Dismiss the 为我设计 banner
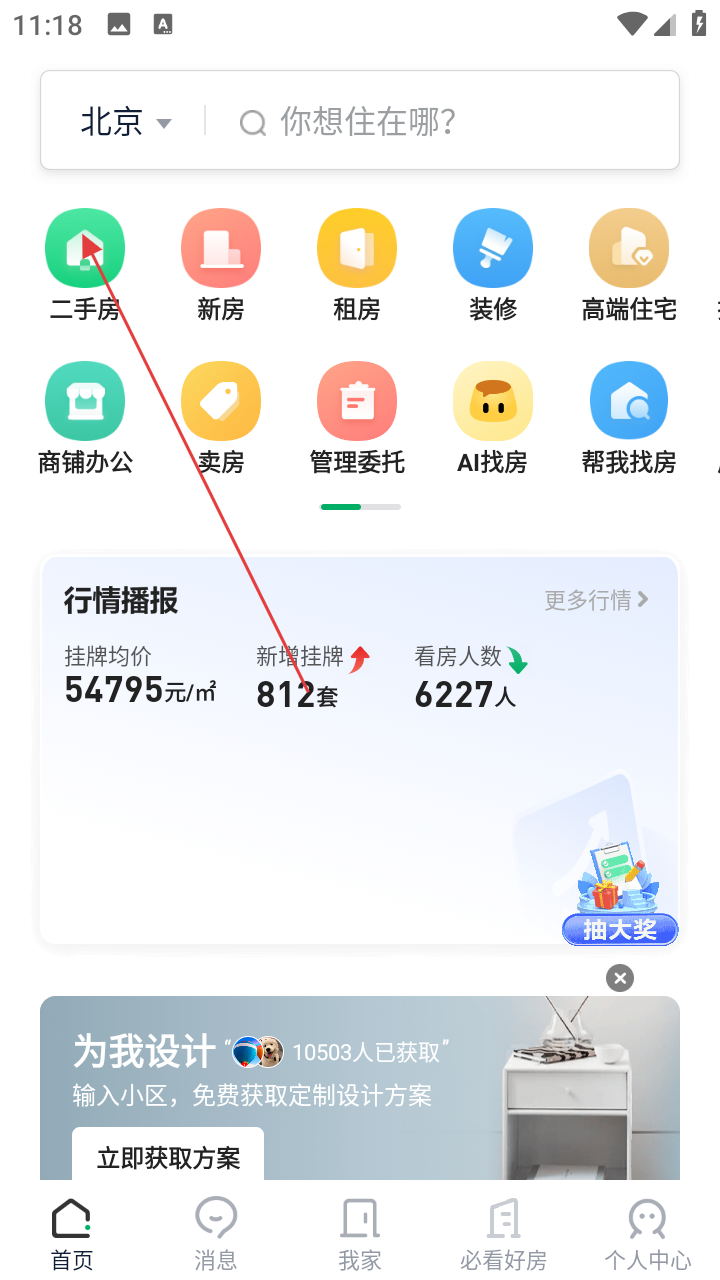The height and width of the screenshot is (1280, 720). coord(620,978)
